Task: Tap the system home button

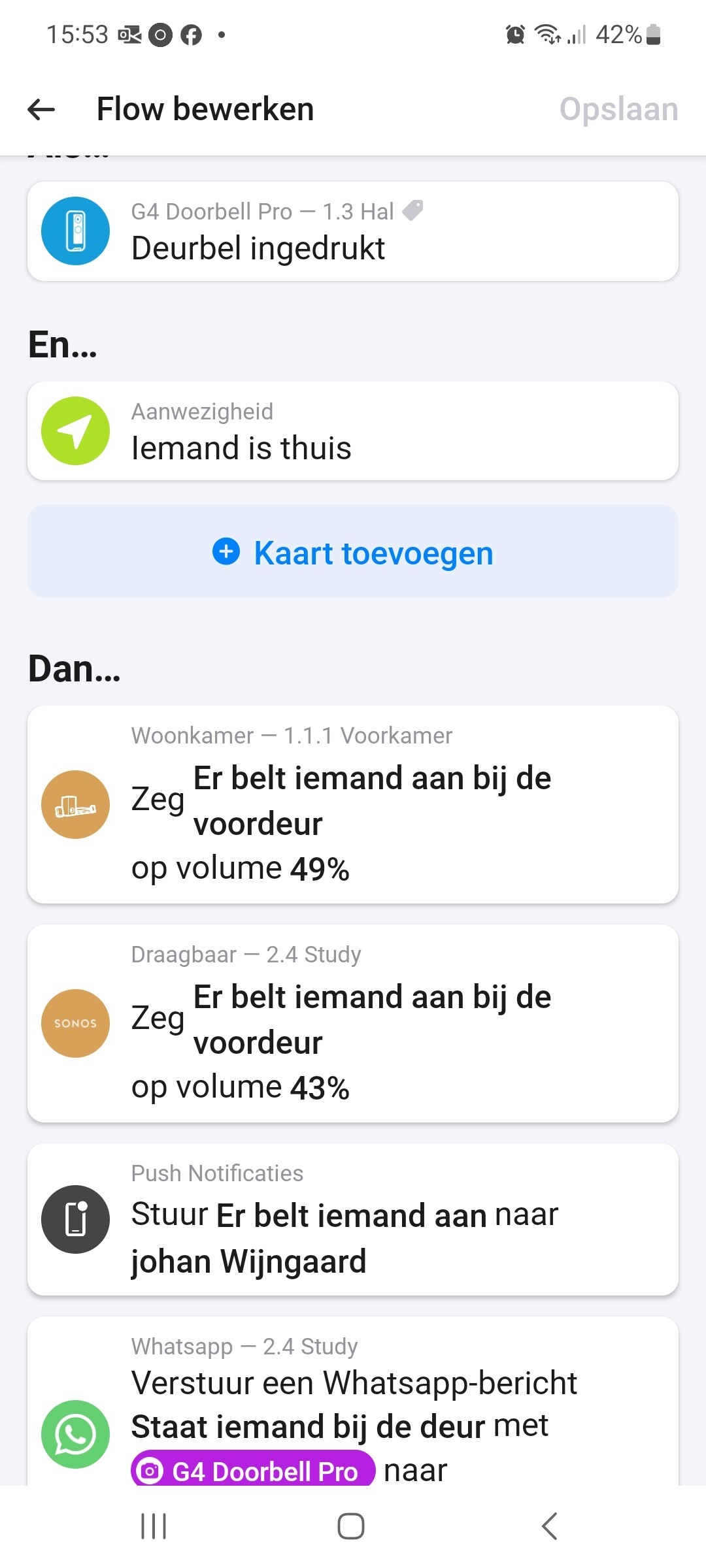Action: pyautogui.click(x=351, y=1526)
